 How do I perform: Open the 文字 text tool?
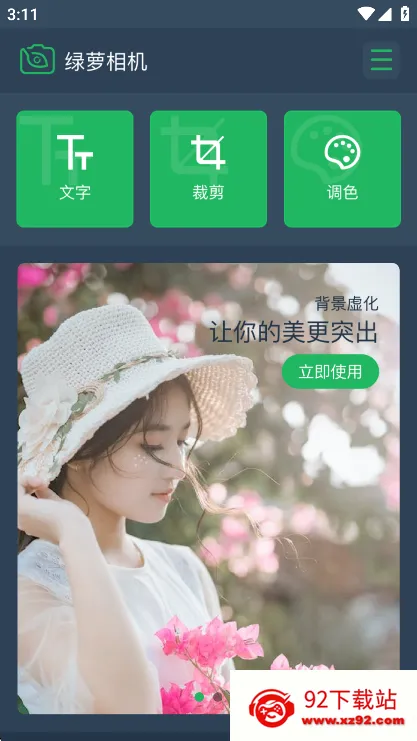click(75, 169)
